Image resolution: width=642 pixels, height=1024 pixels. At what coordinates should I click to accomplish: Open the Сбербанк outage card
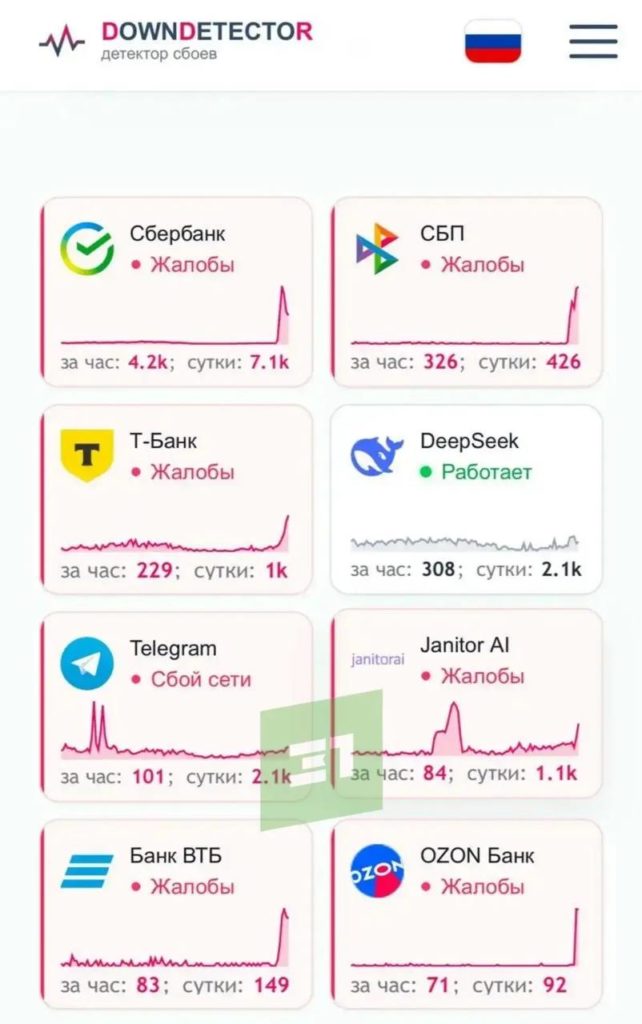(176, 291)
